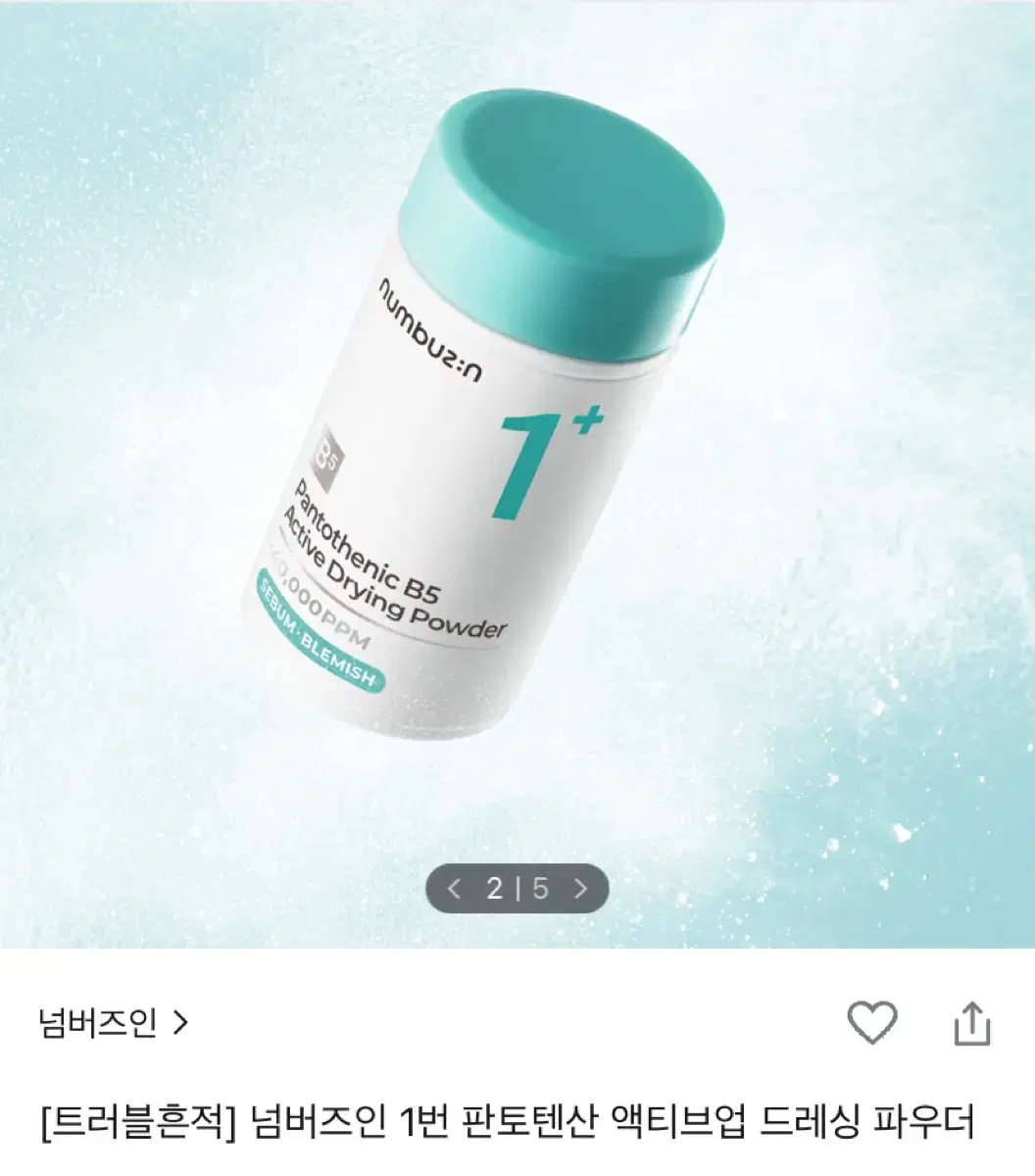Advance the carousel with the next chevron
This screenshot has width=1035, height=1176.
pyautogui.click(x=580, y=890)
